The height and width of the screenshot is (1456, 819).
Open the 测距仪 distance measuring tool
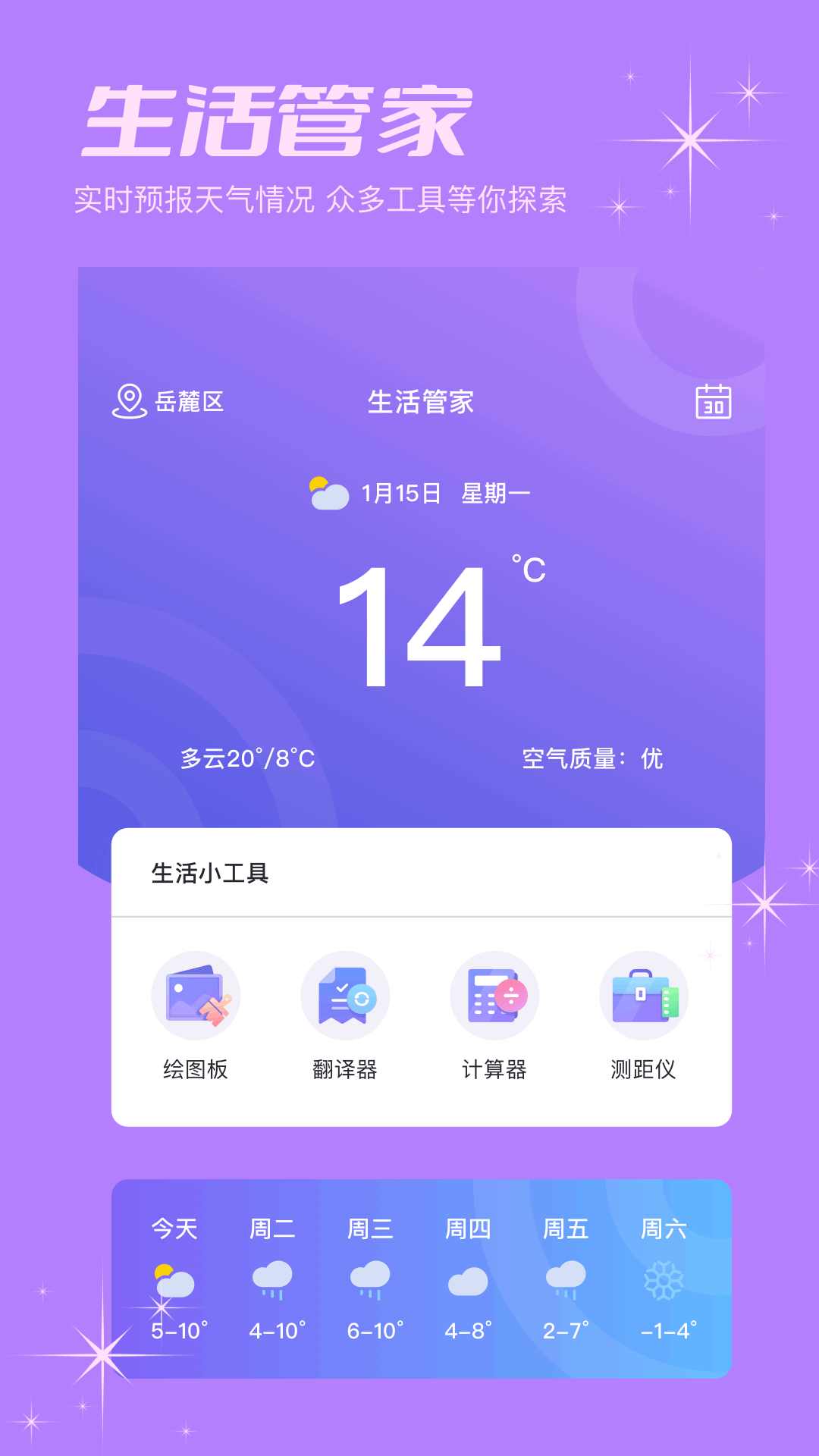pyautogui.click(x=641, y=997)
